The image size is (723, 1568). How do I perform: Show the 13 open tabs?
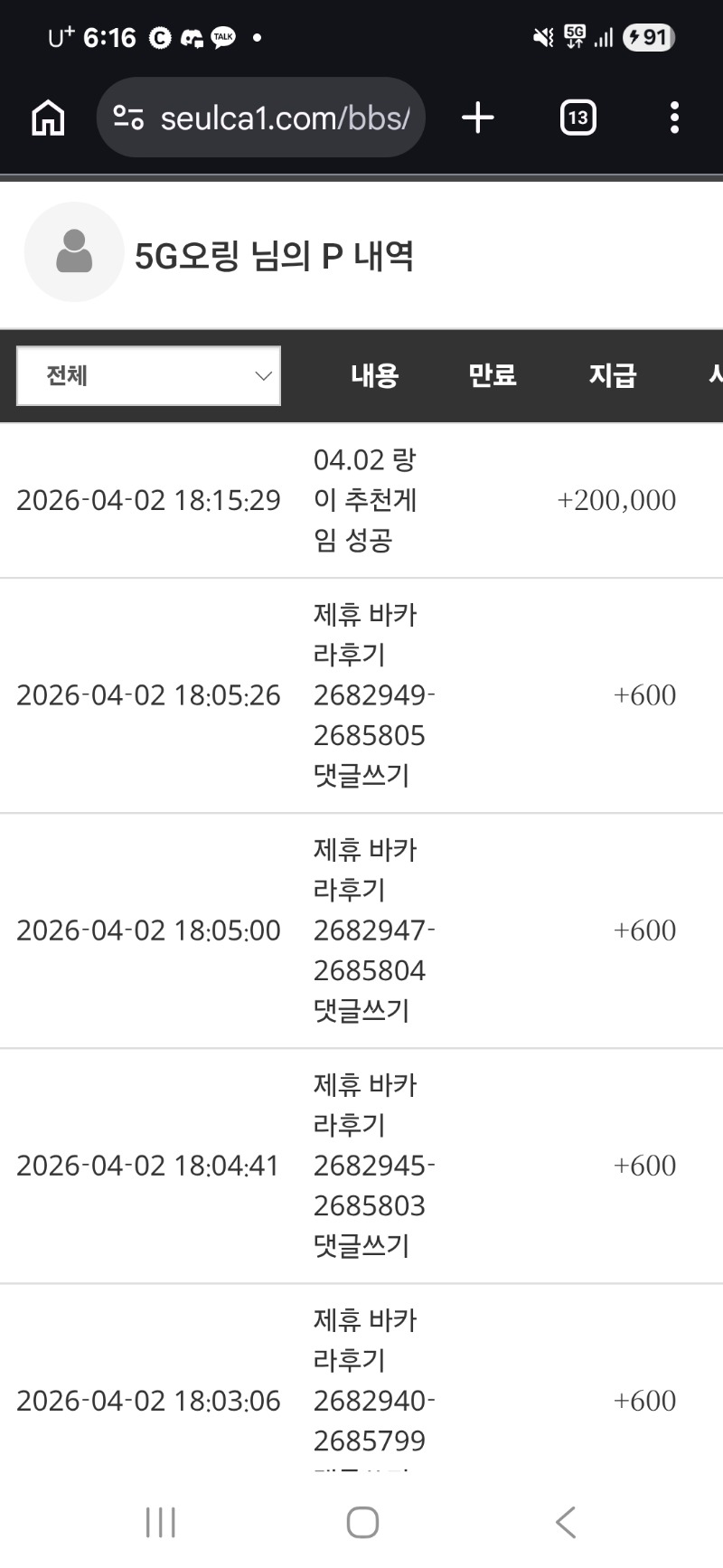(x=577, y=118)
